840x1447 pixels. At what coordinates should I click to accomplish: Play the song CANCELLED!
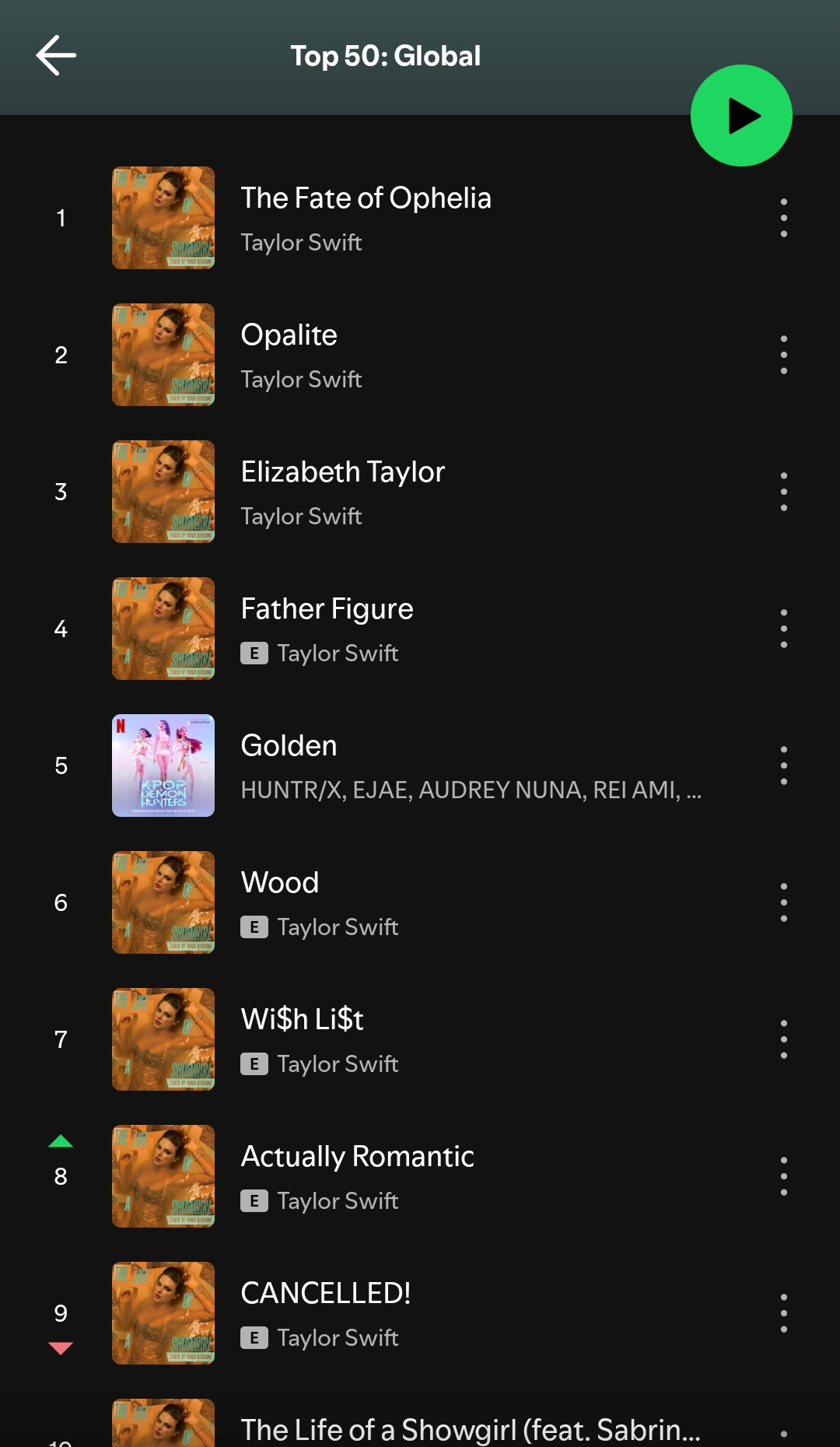click(x=366, y=1313)
